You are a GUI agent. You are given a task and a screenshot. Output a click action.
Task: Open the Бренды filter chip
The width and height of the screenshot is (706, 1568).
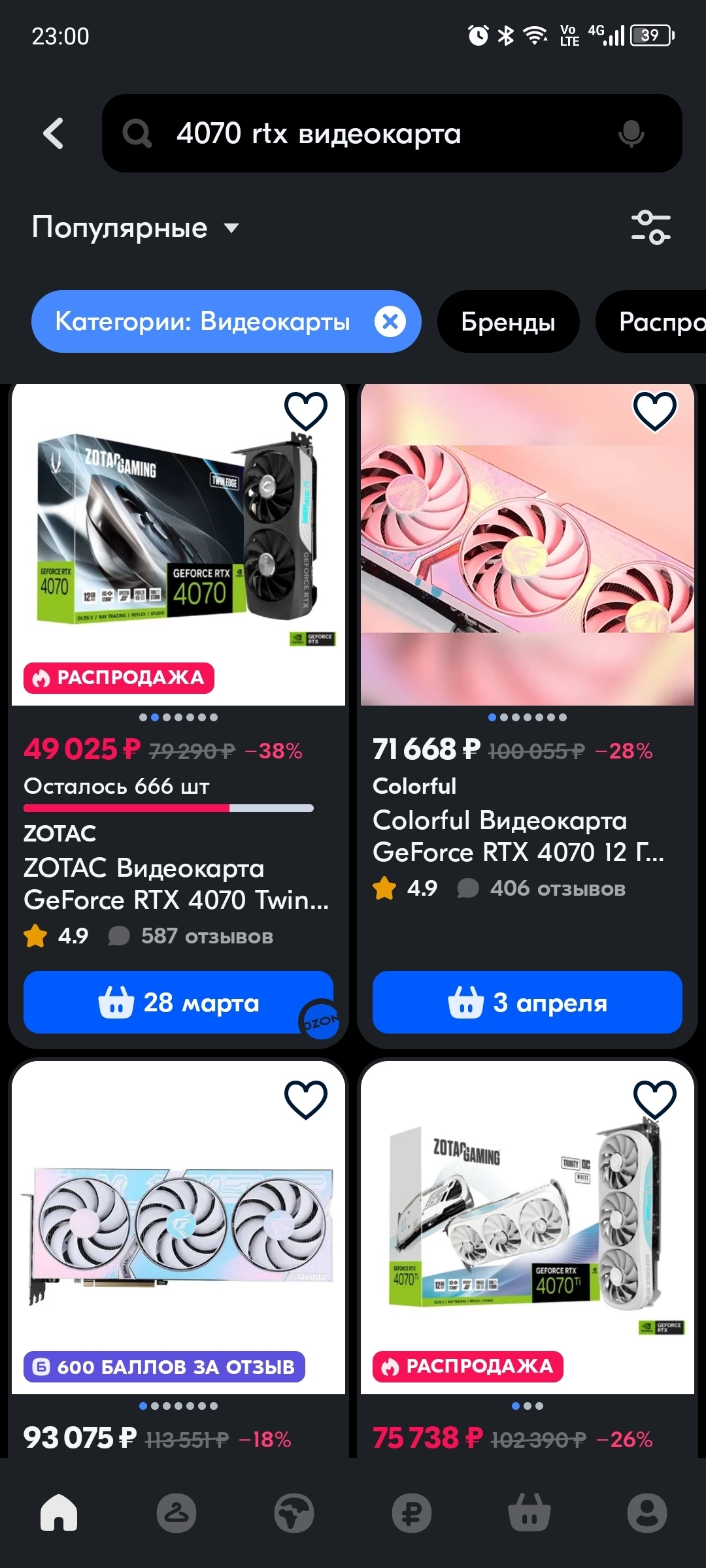click(x=508, y=321)
